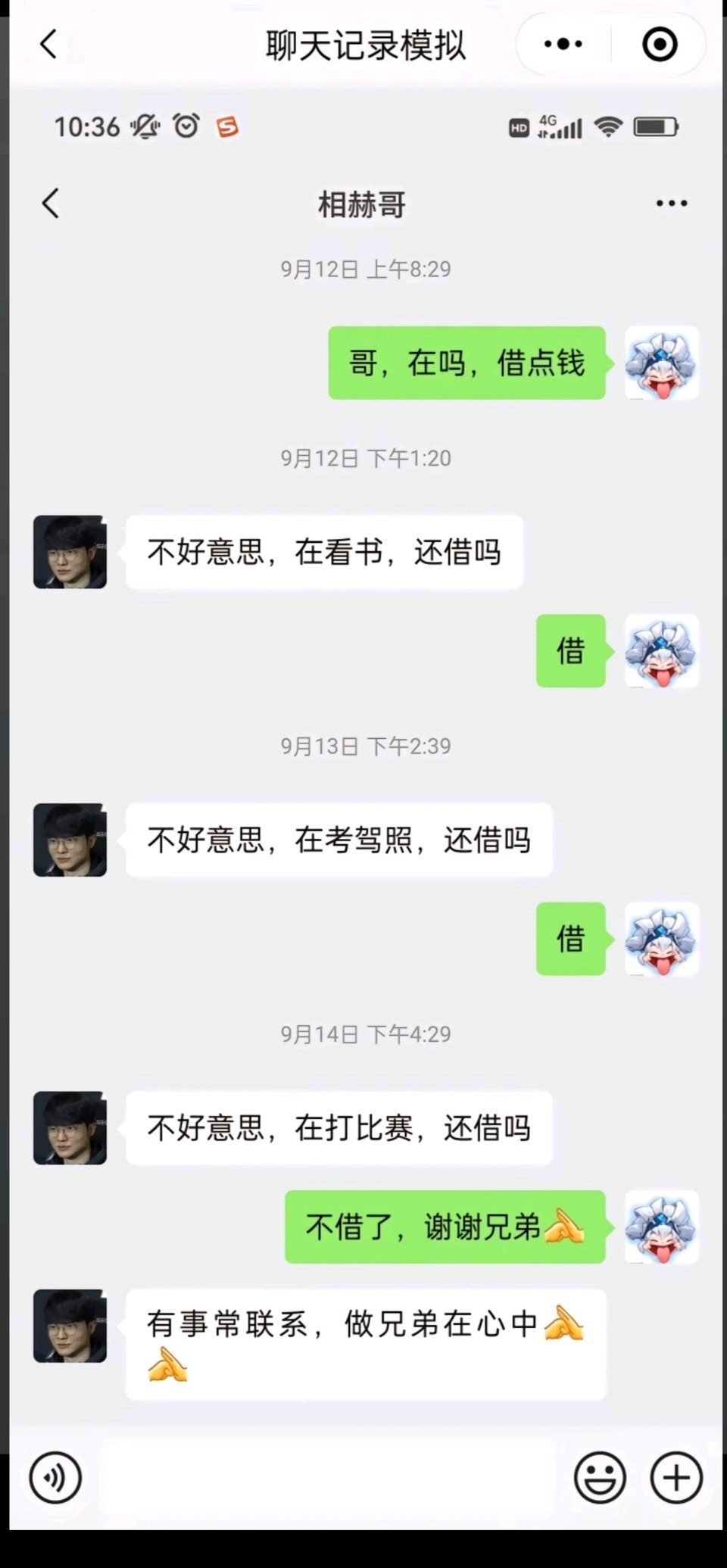727x1568 pixels.
Task: Open the mini program's three-dot capsule menu
Action: click(563, 44)
